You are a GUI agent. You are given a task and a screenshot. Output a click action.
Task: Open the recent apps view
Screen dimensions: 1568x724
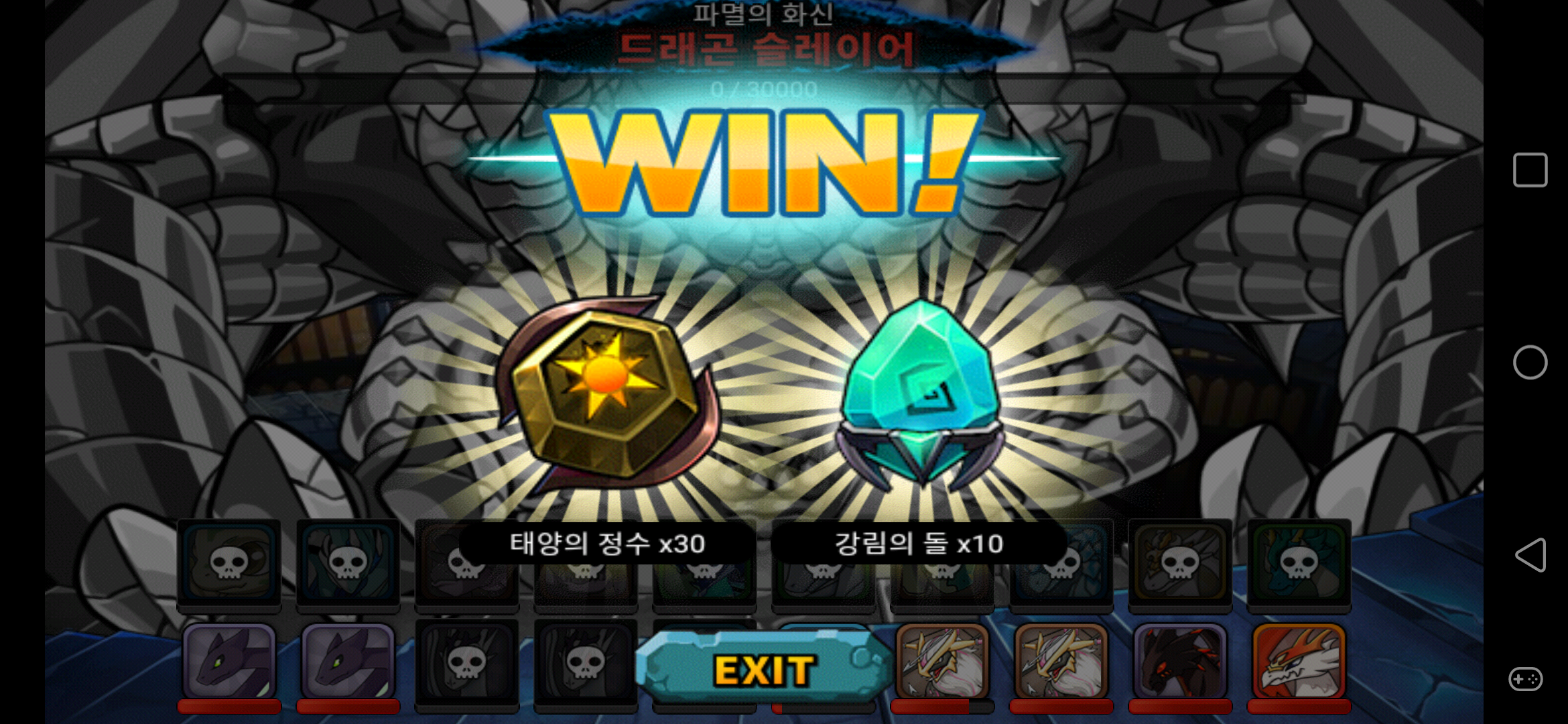1530,170
